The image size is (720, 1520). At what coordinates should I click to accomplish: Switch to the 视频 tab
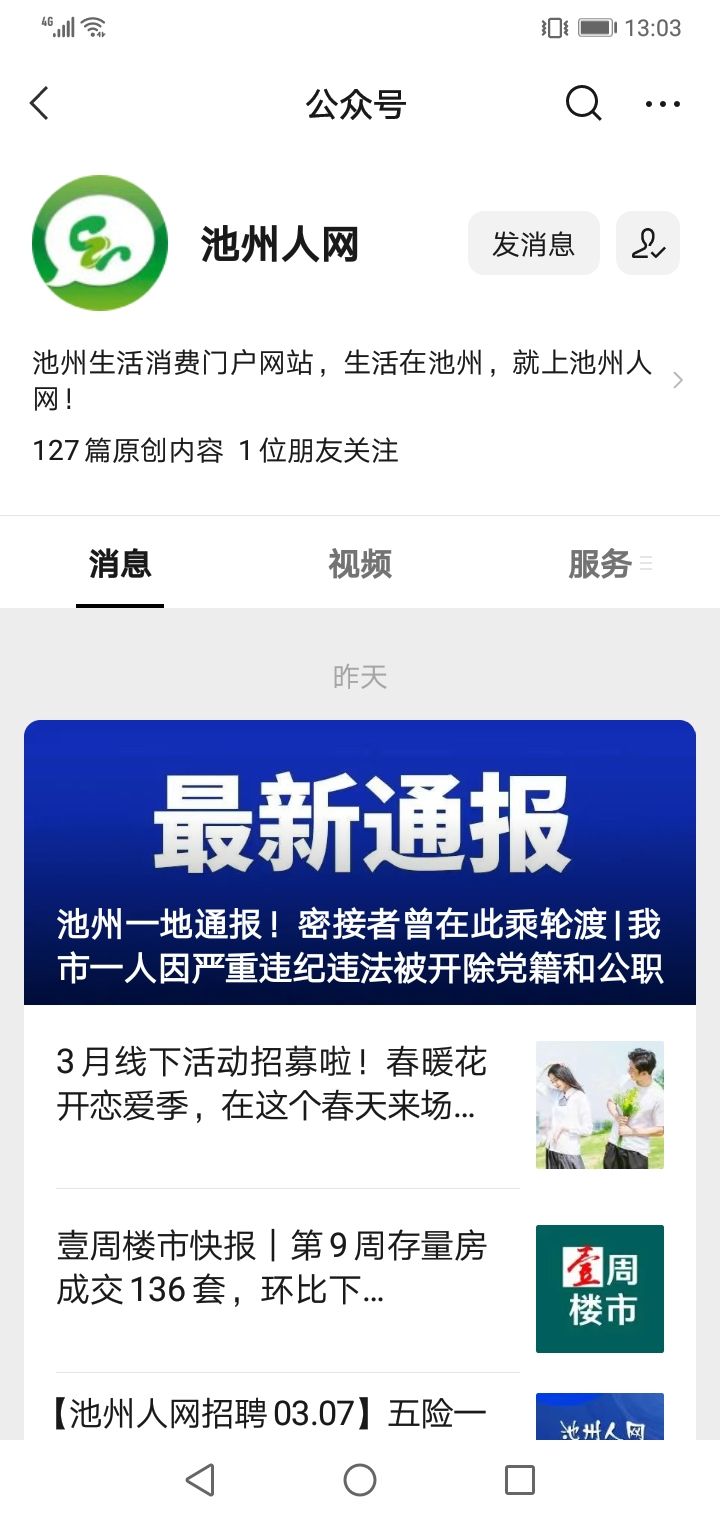359,564
